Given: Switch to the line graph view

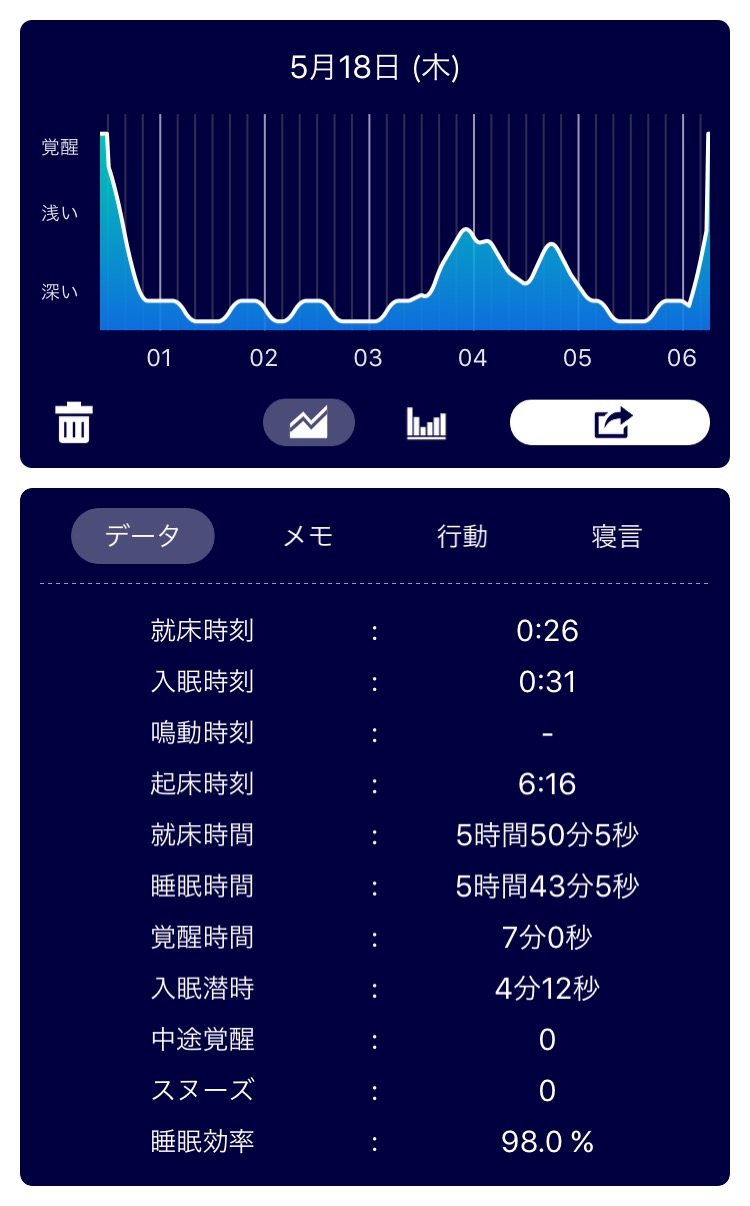Looking at the screenshot, I should point(309,422).
